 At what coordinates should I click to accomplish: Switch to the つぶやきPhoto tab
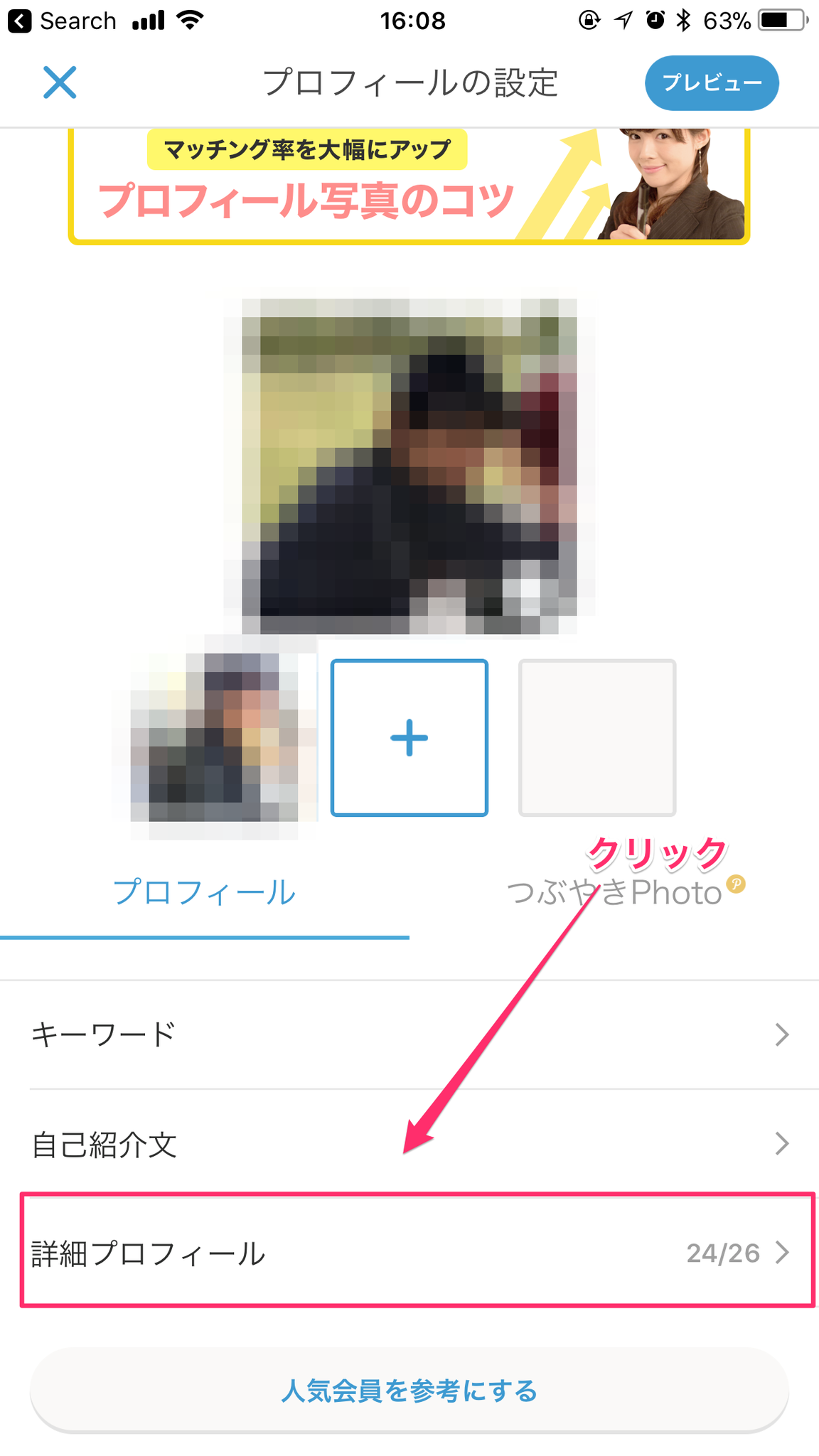pos(616,892)
